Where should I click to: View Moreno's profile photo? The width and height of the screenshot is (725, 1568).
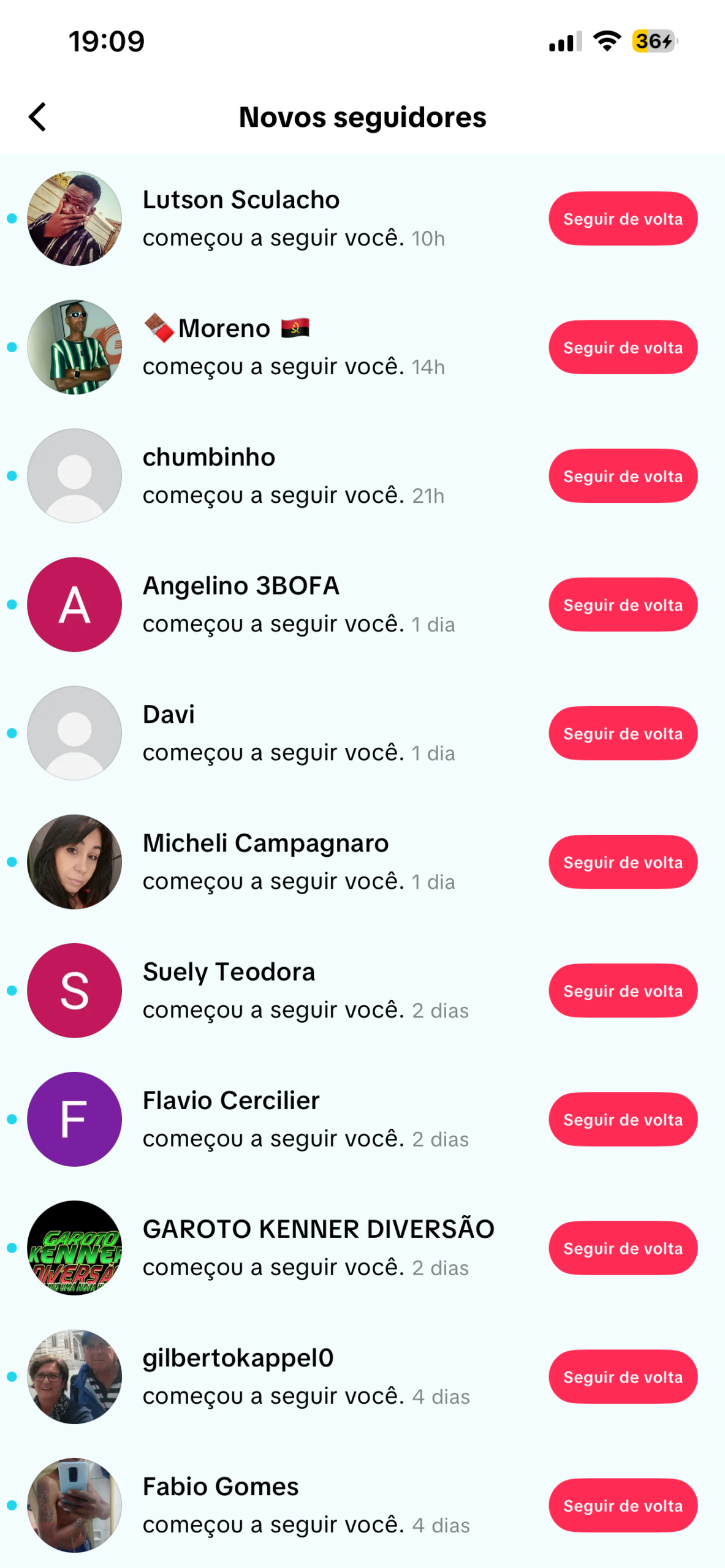click(74, 347)
